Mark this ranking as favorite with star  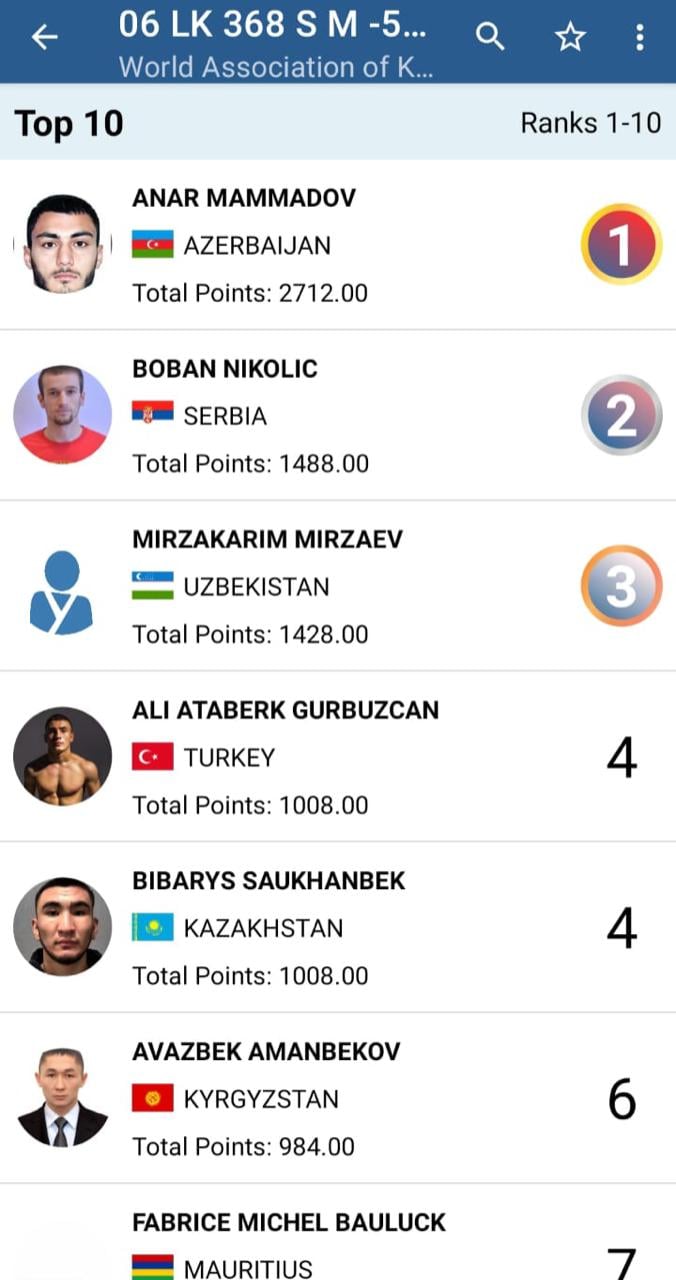(x=570, y=38)
